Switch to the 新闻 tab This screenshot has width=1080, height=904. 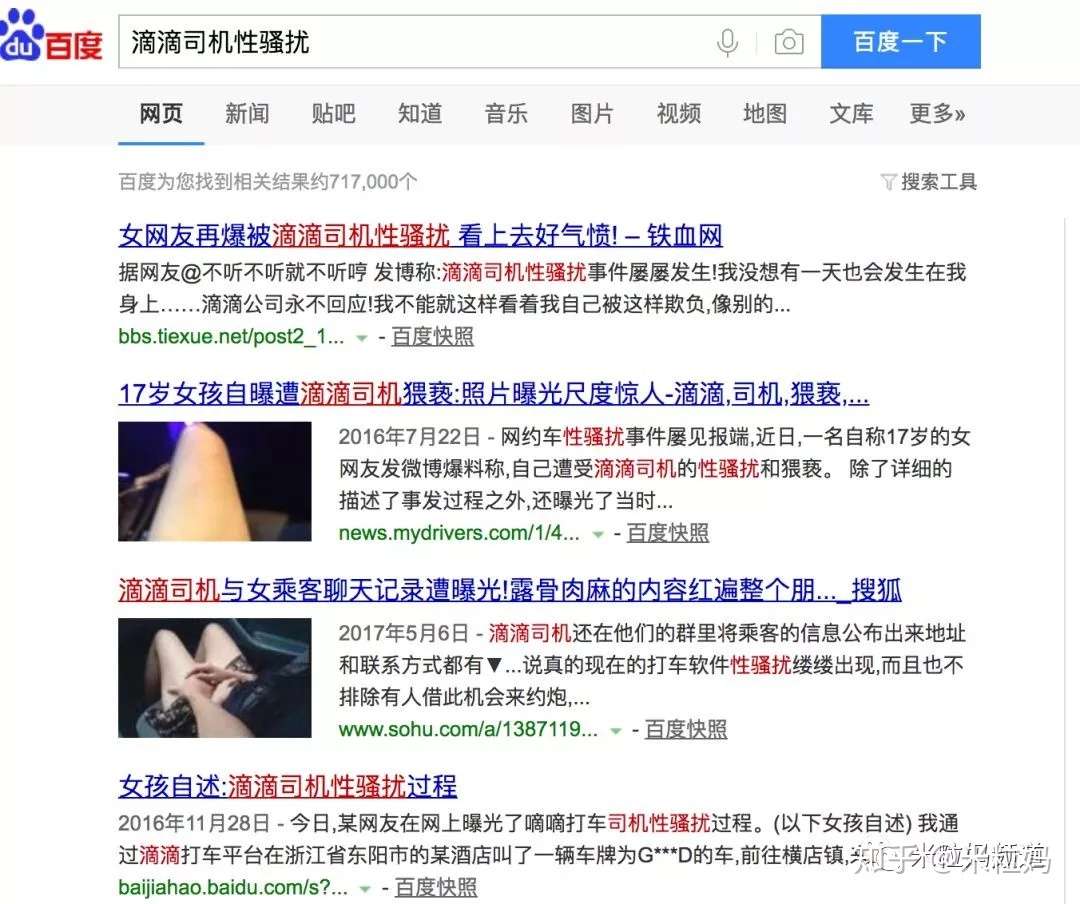click(247, 114)
